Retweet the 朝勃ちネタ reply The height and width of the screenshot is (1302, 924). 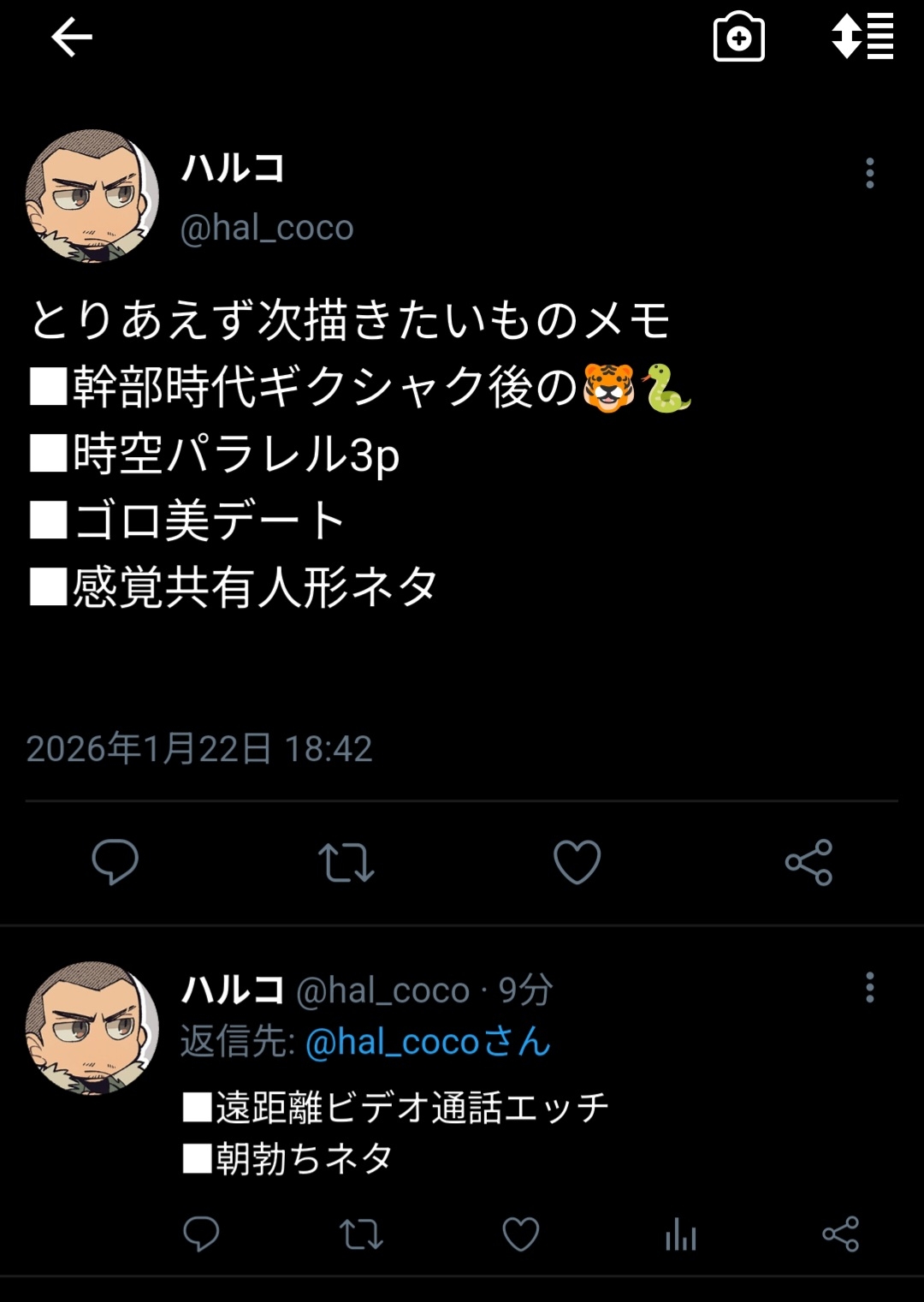pyautogui.click(x=361, y=1234)
